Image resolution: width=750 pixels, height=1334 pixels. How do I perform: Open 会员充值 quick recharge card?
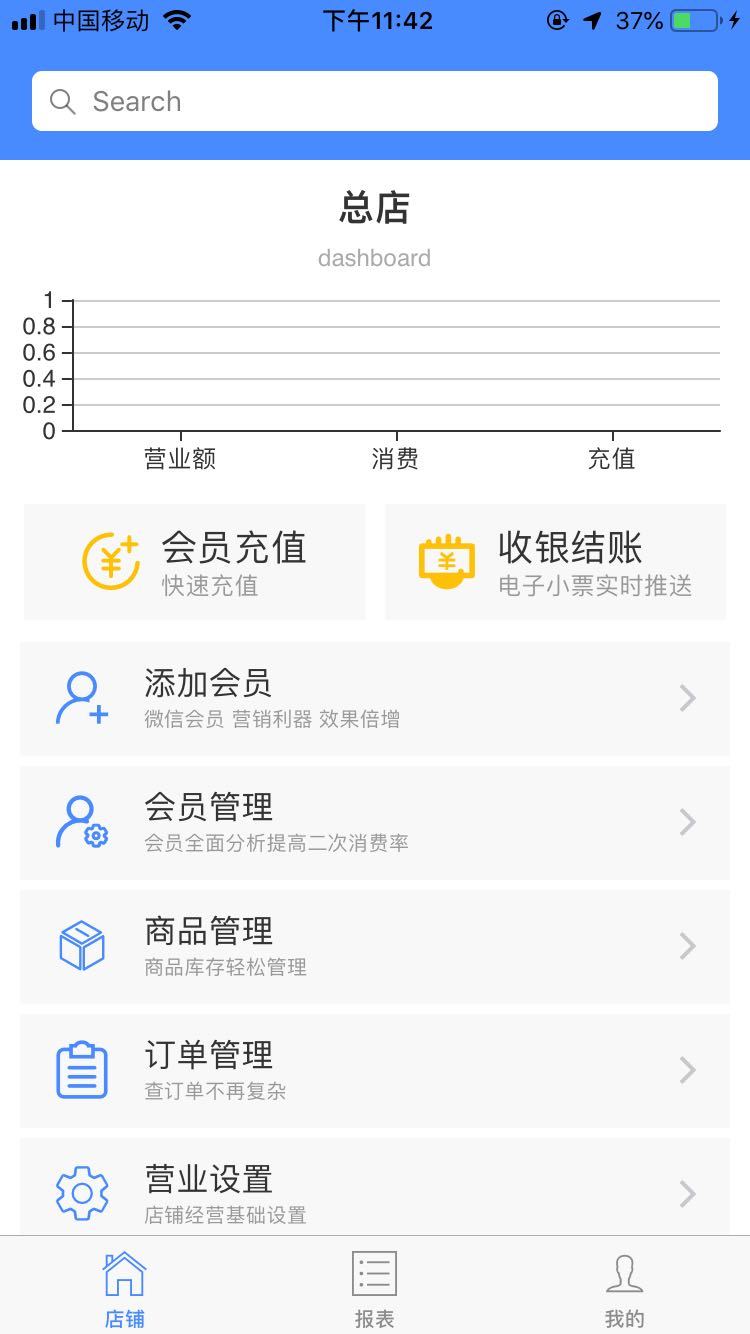[x=195, y=562]
